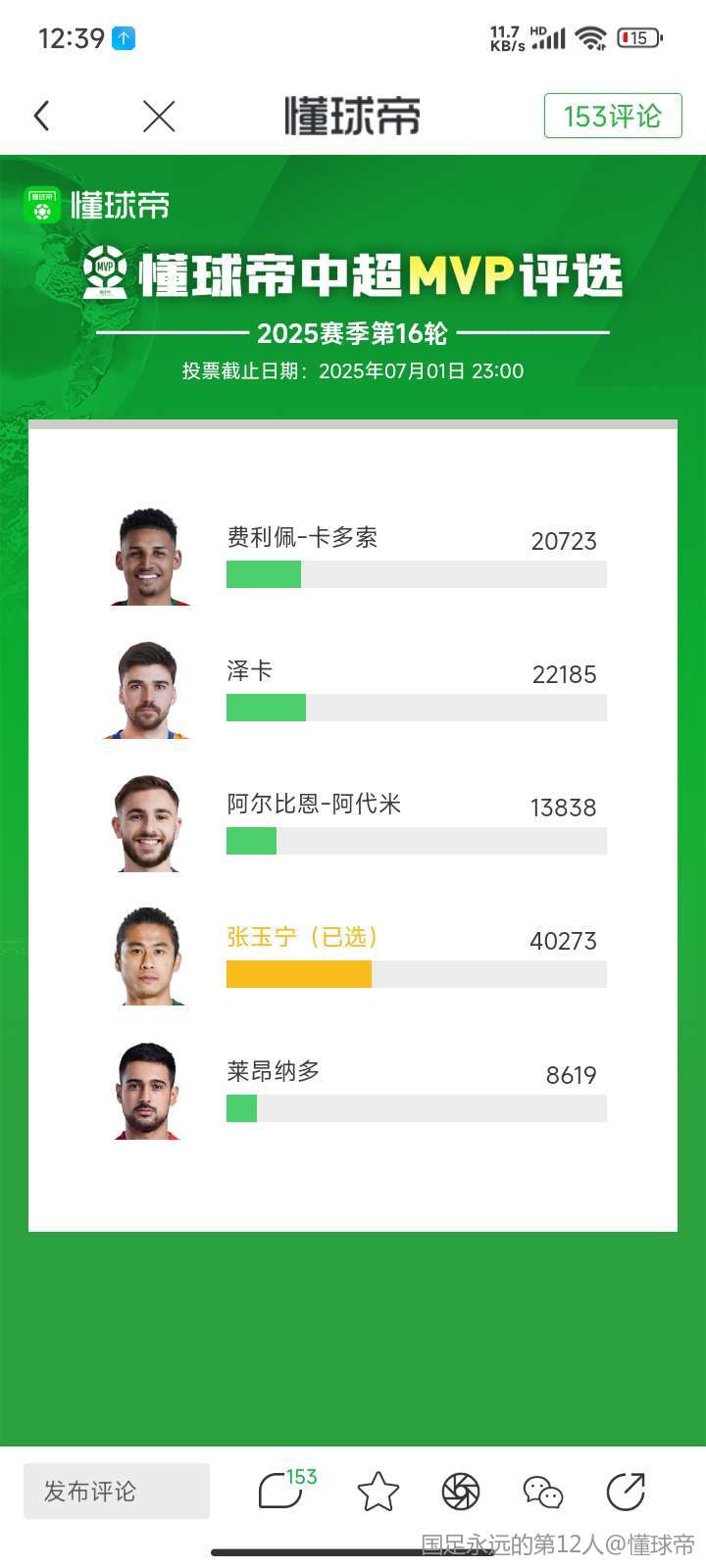Viewport: 706px width, 1568px height.
Task: Favorite this page with the star icon
Action: coord(378,1492)
